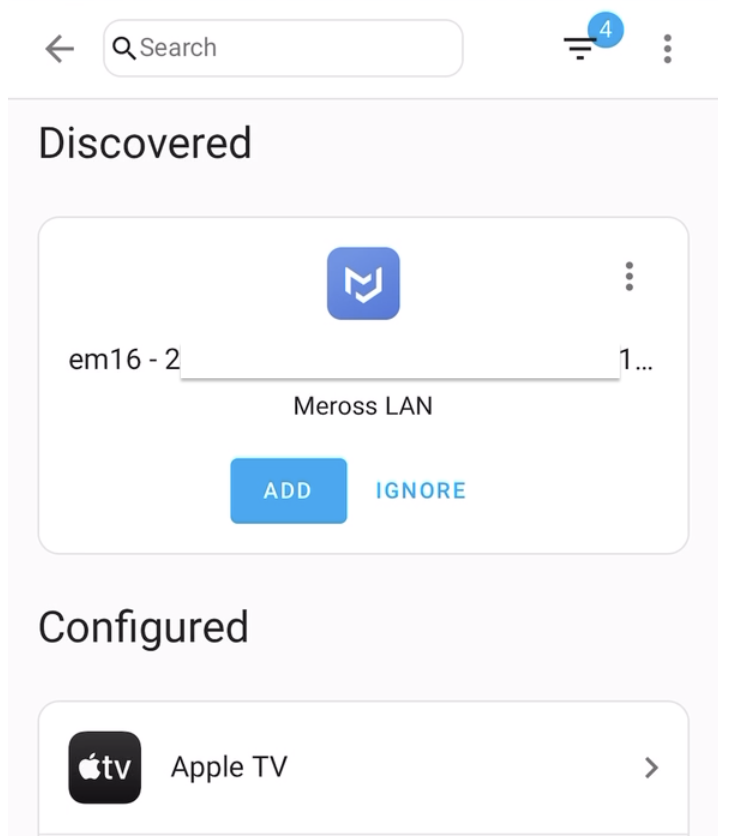
Task: Open the Apple TV integration
Action: pyautogui.click(x=363, y=767)
